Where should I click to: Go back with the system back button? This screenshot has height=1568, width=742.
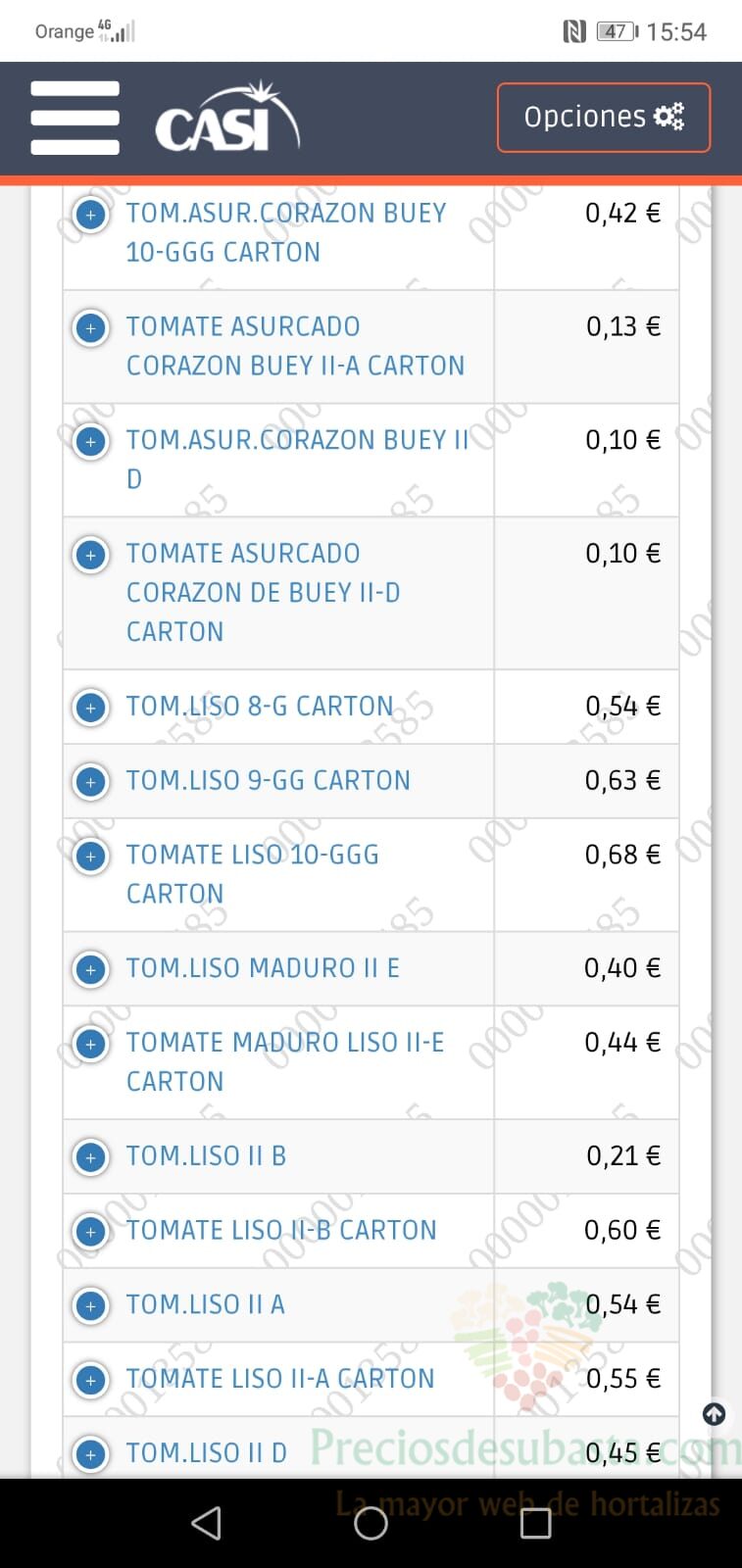(206, 1523)
